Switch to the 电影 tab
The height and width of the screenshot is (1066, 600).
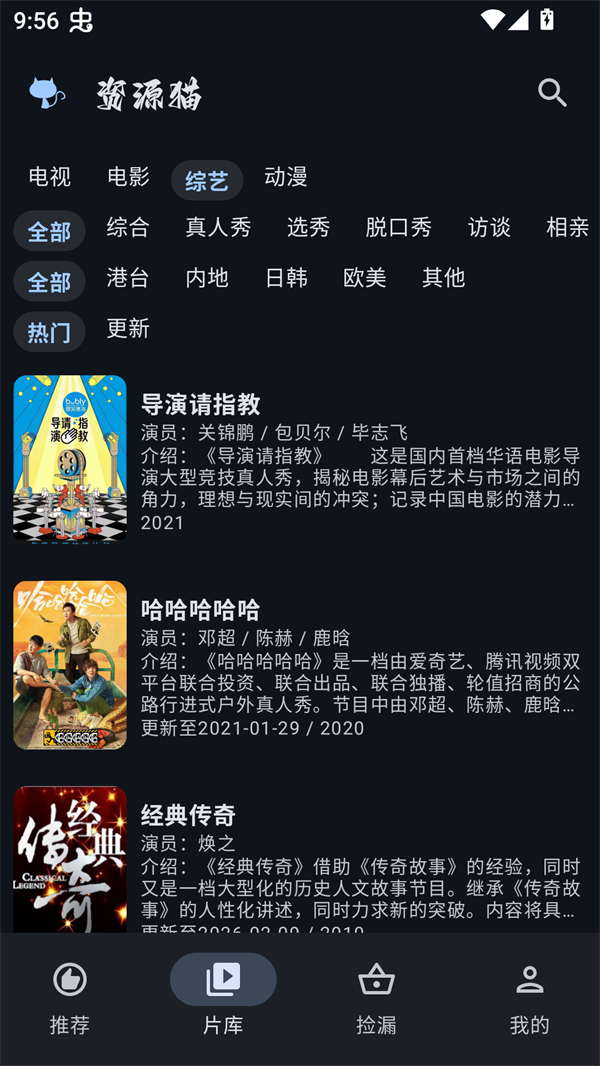pos(128,177)
